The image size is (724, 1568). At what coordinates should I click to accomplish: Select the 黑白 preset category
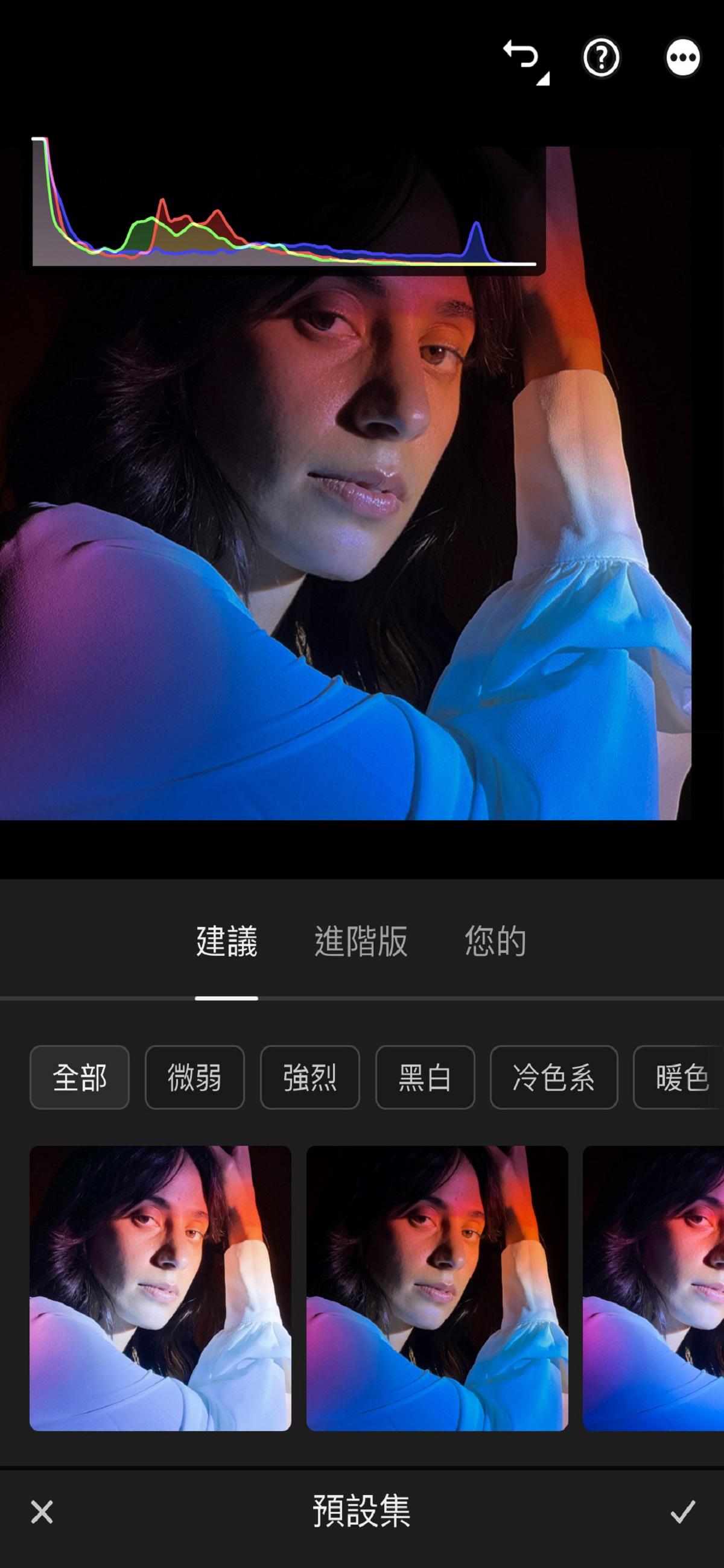point(424,1077)
